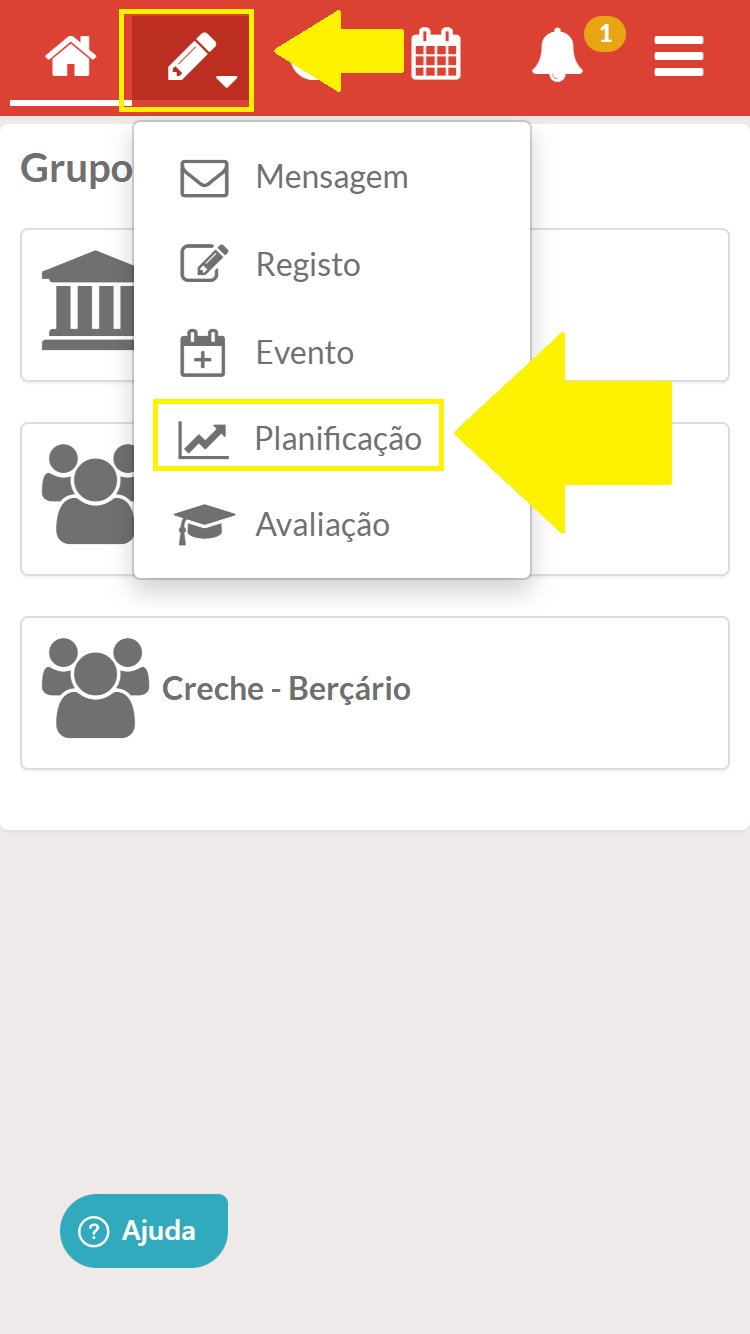Open the calendar view
750x1334 pixels.
click(x=437, y=55)
